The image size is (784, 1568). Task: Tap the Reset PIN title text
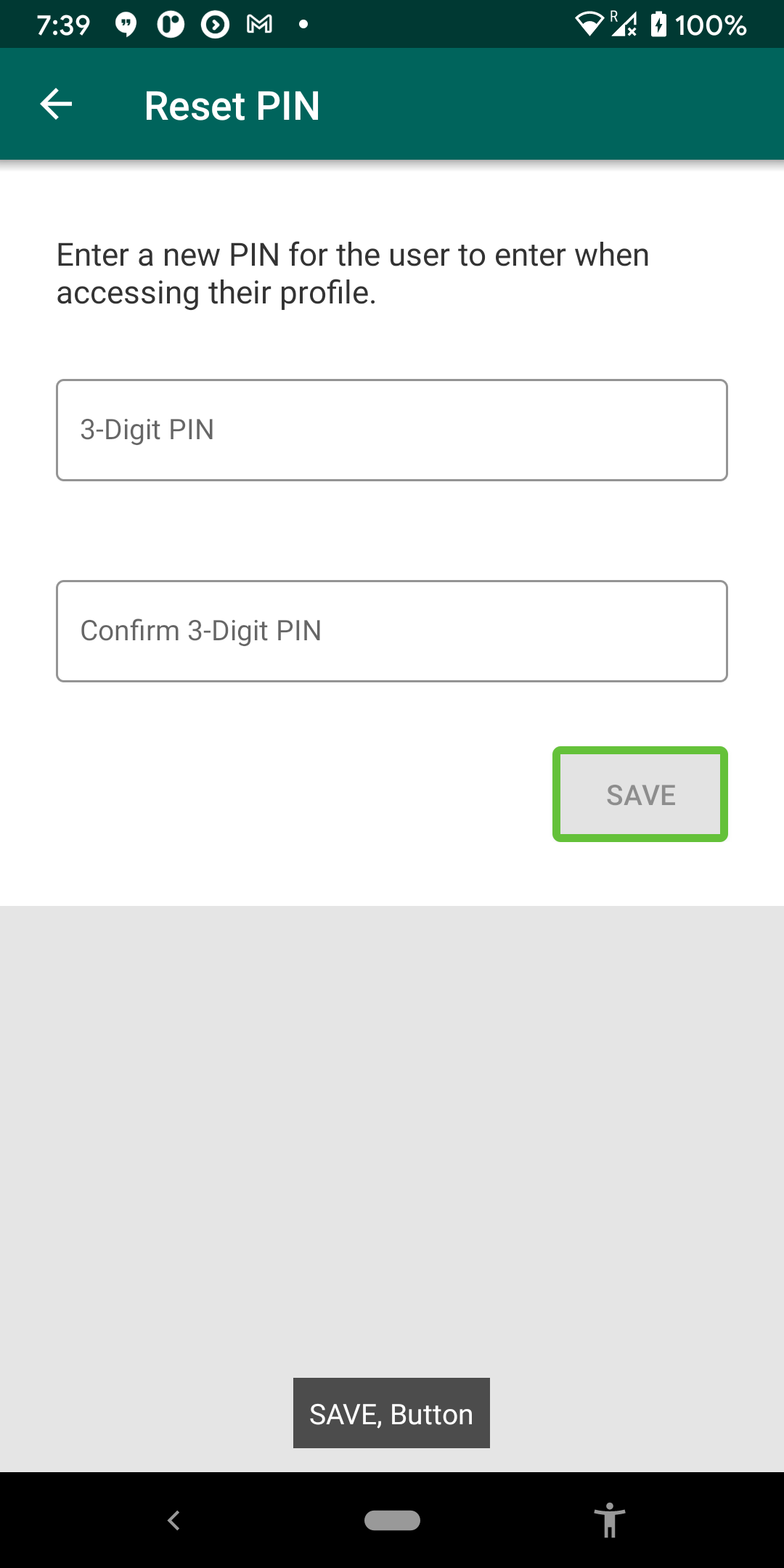tap(231, 105)
